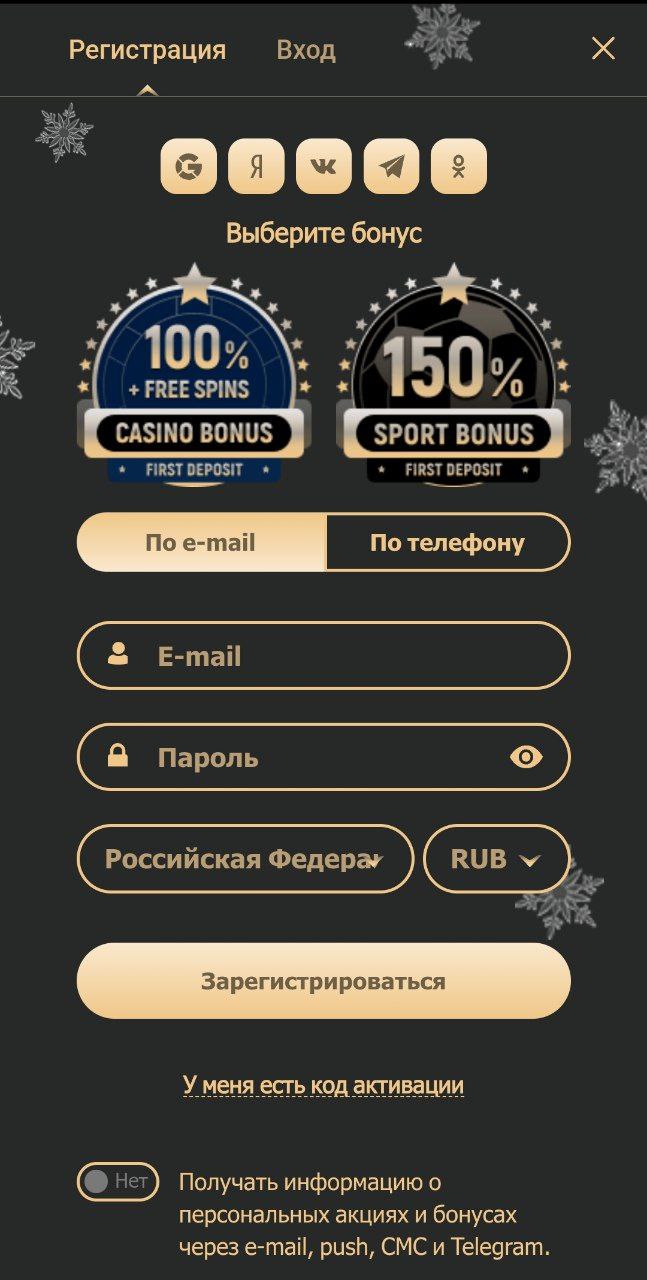Open the country dropdown Российская Федерация

coord(245,858)
